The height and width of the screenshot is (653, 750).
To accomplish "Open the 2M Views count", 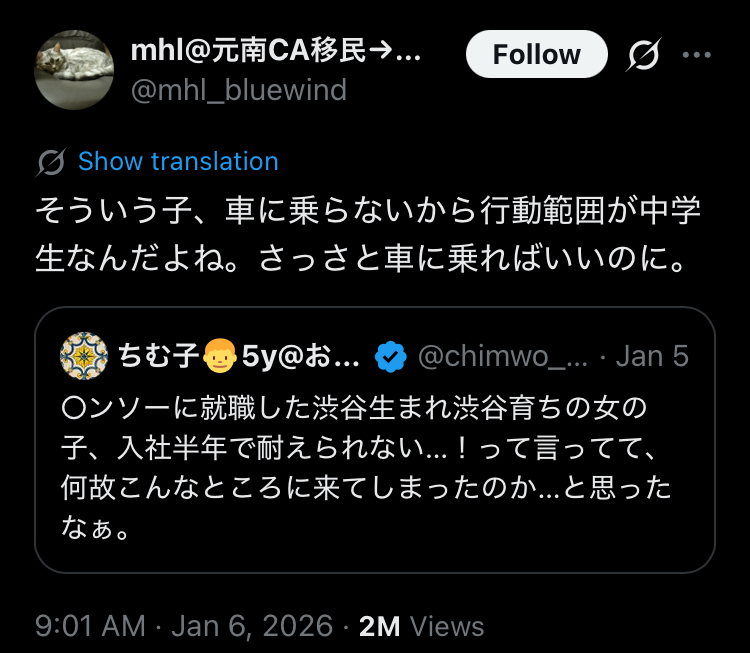I will pyautogui.click(x=421, y=626).
